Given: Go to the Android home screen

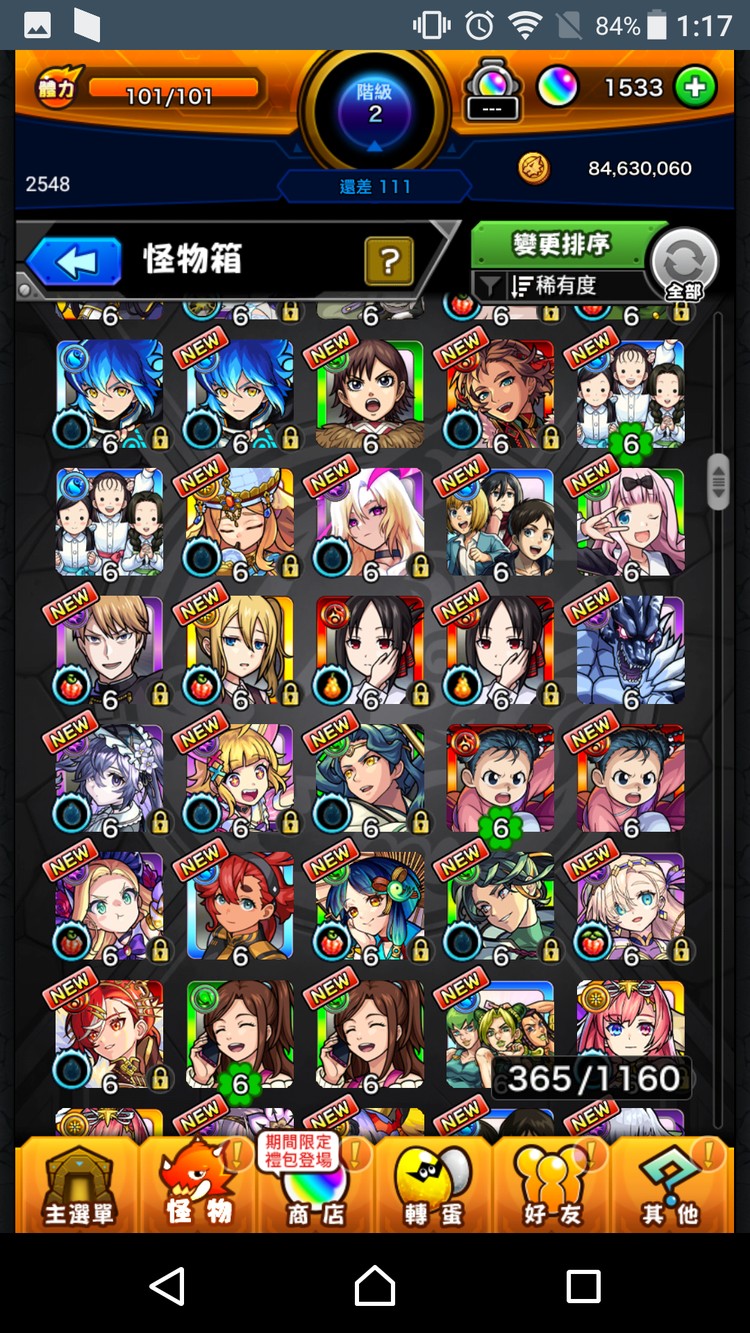Looking at the screenshot, I should coord(375,1285).
